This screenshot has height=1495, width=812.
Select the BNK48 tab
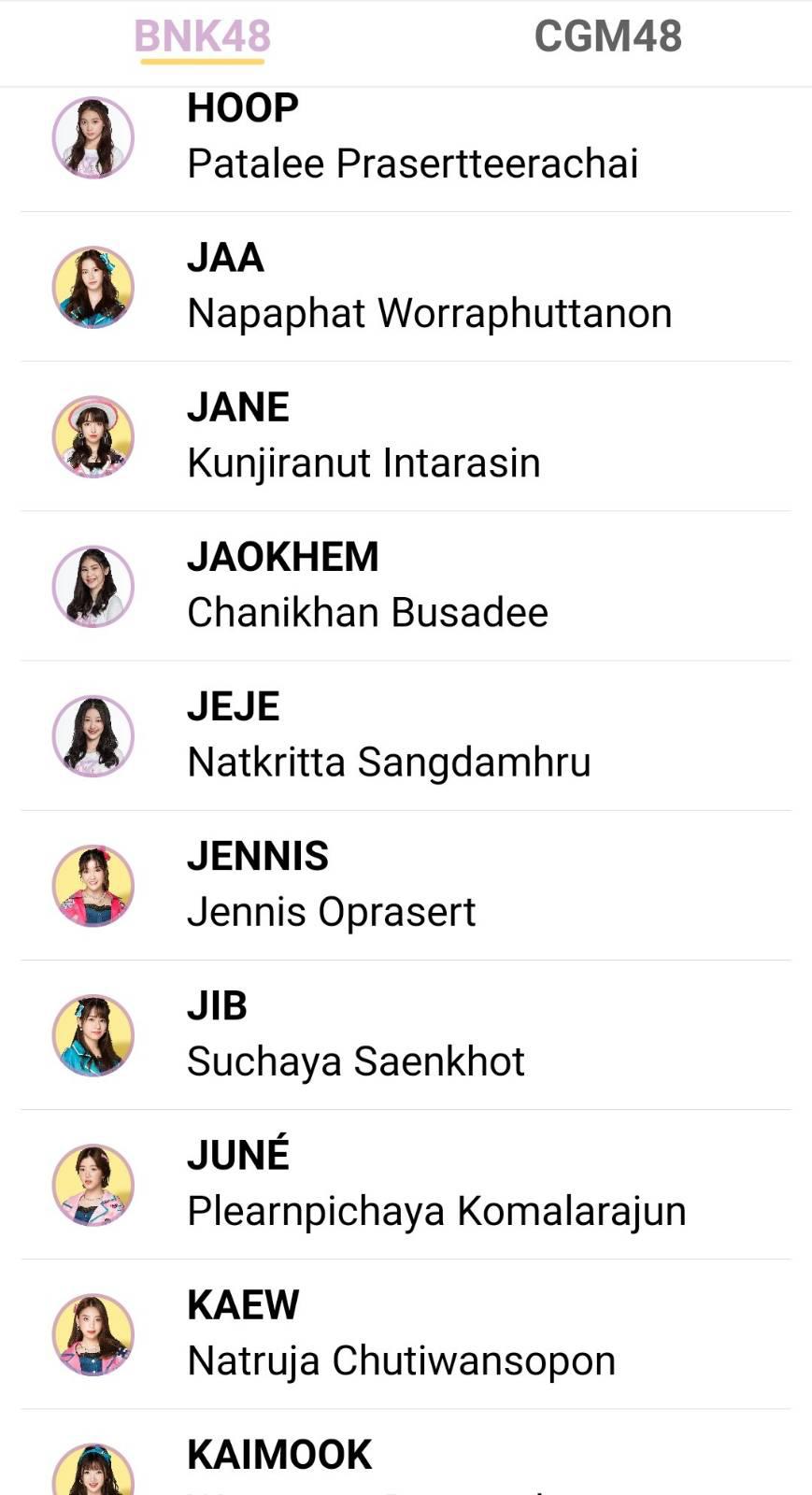point(202,37)
